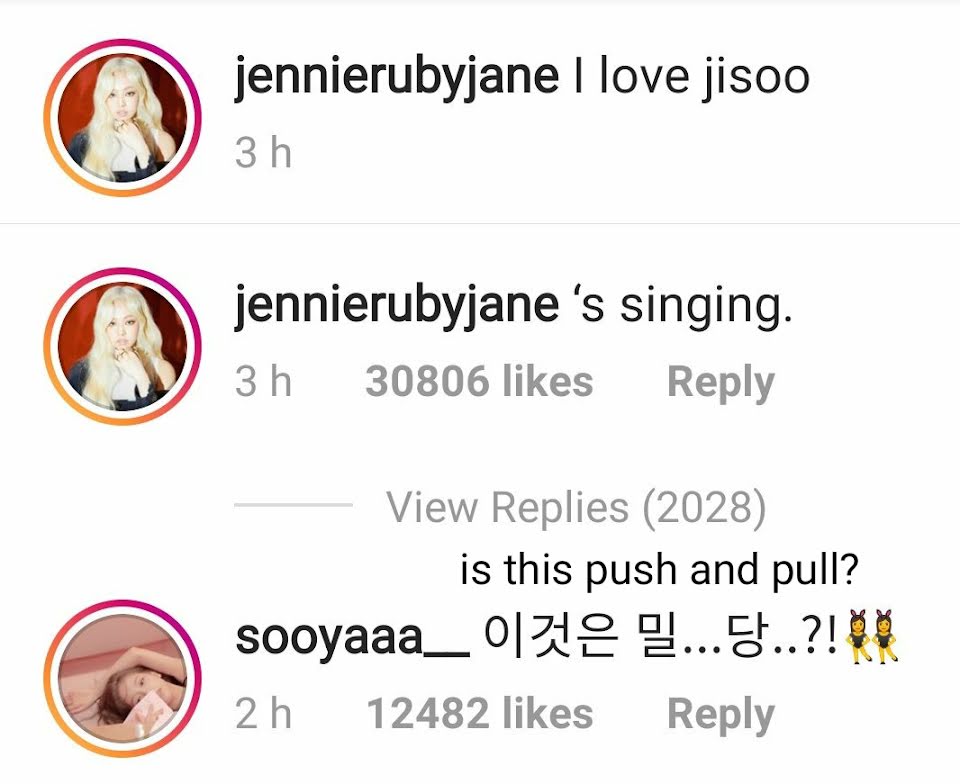This screenshot has width=960, height=784.
Task: Expand View Replies (2028)
Action: coord(576,507)
